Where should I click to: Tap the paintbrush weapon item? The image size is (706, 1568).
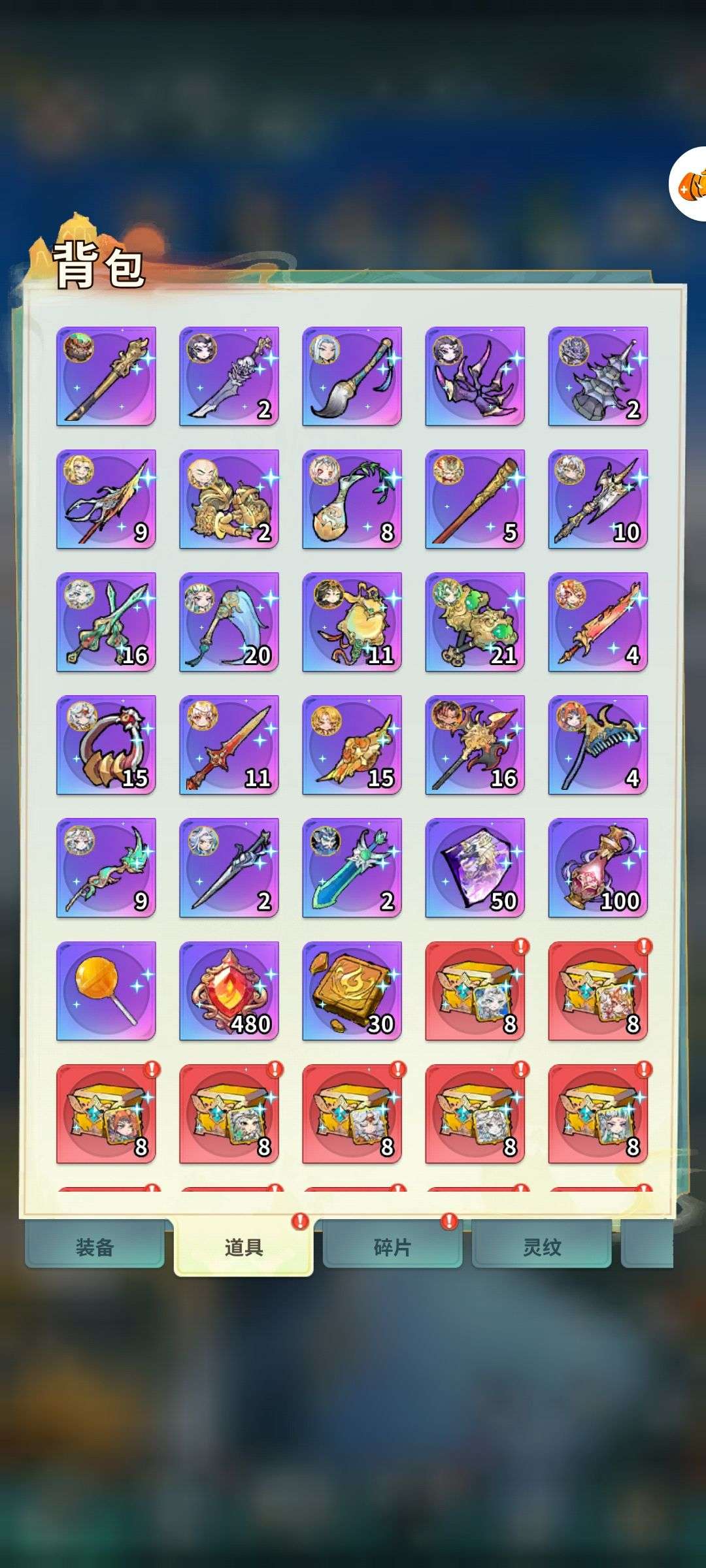tap(352, 376)
